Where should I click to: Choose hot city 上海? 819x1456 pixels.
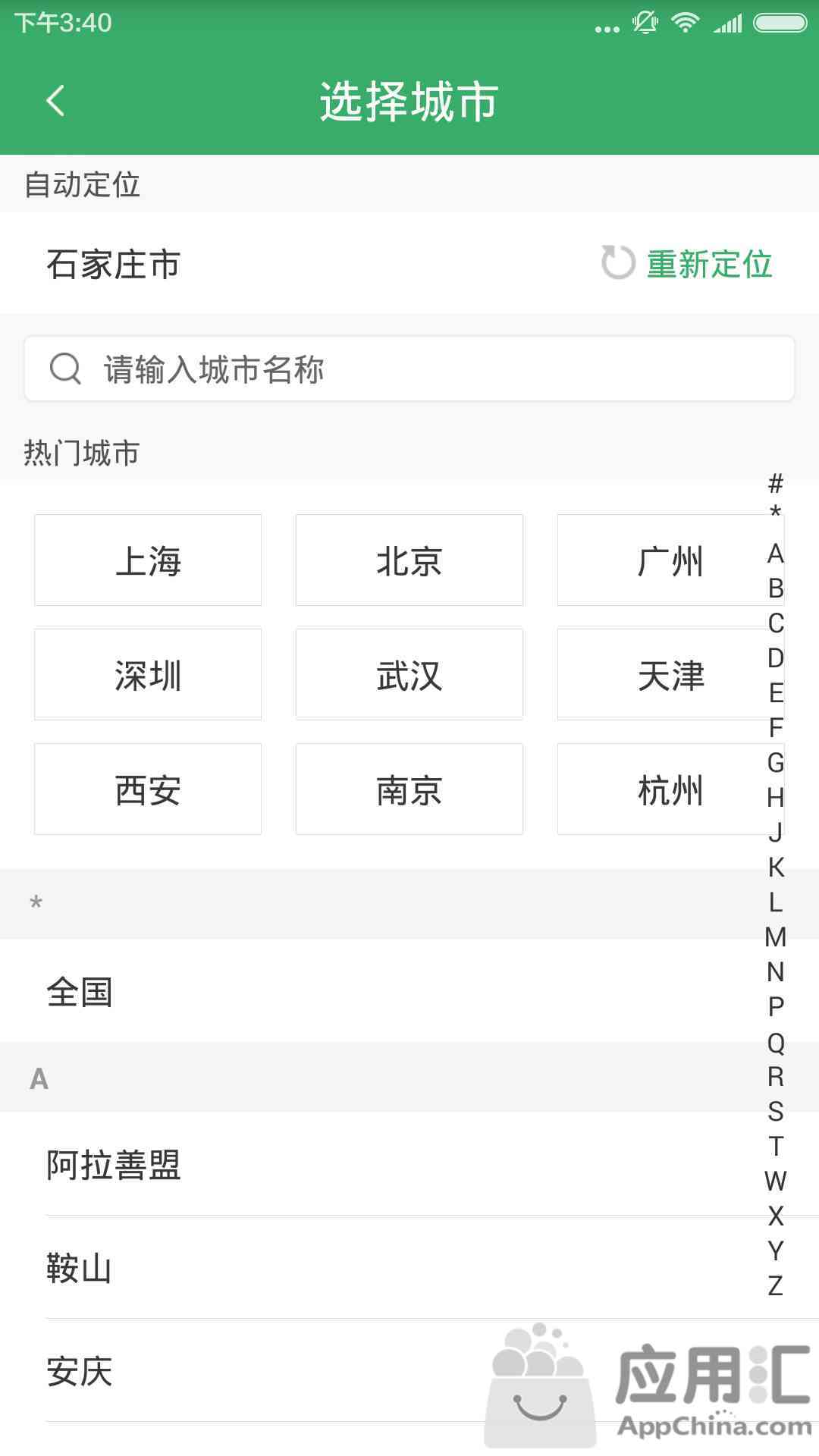(148, 560)
